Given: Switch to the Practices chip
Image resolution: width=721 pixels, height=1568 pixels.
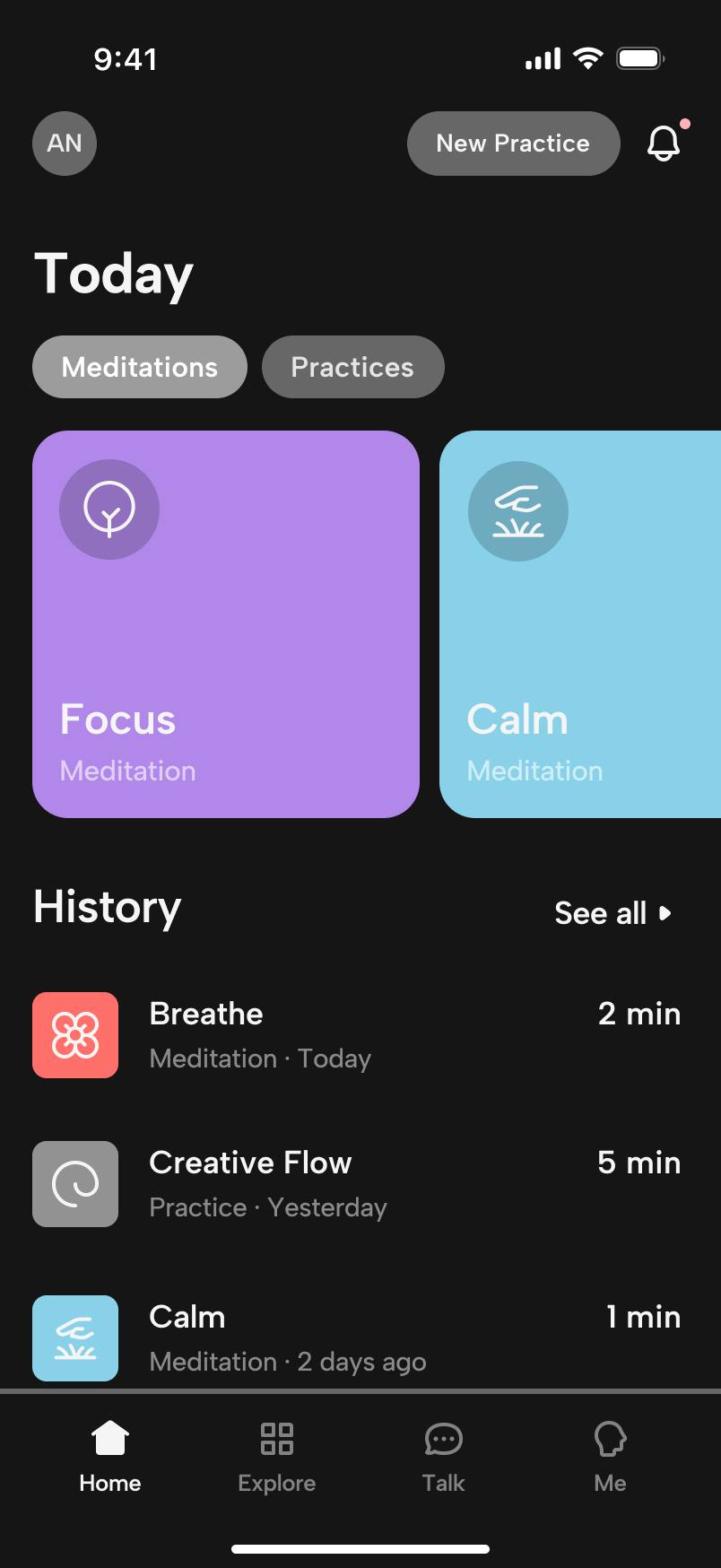Looking at the screenshot, I should (x=352, y=367).
